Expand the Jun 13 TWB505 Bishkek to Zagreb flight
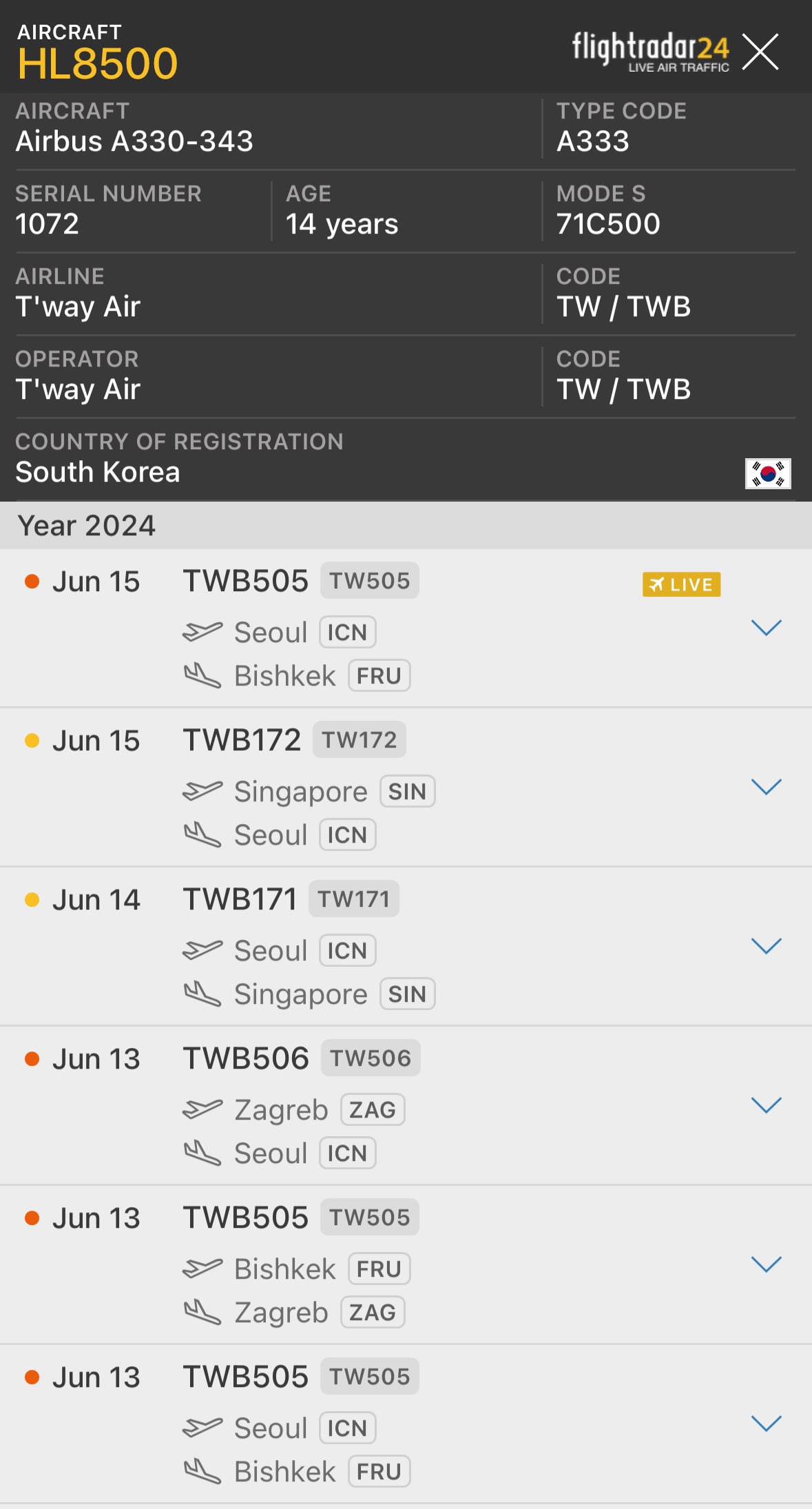The height and width of the screenshot is (1509, 812). [x=766, y=1264]
